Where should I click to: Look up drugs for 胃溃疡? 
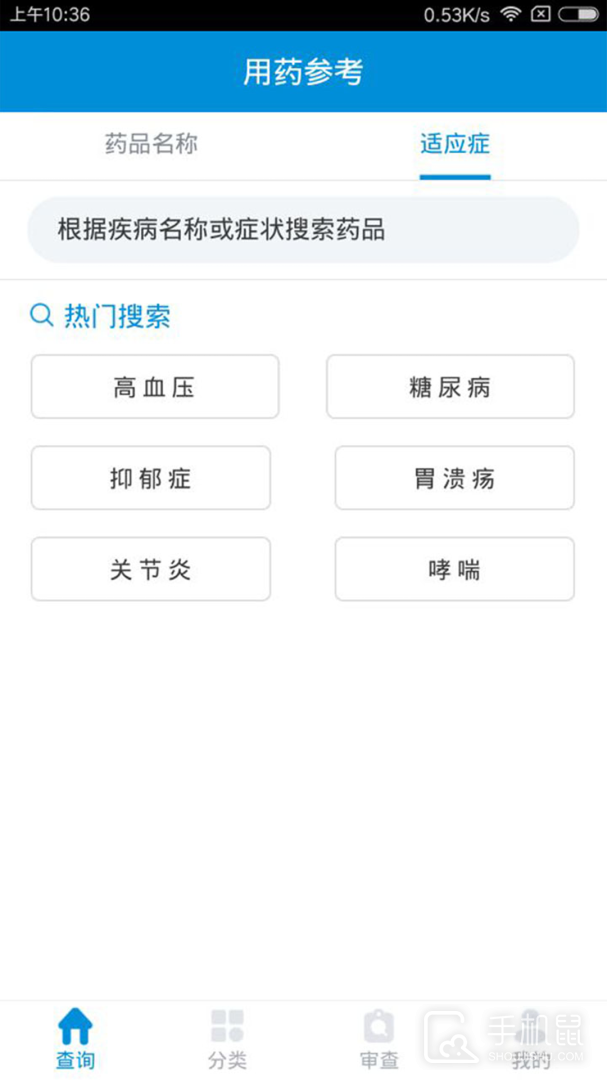coord(454,478)
